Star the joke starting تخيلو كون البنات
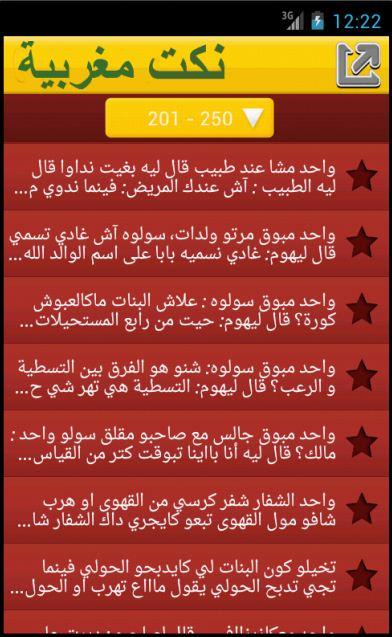392x637 pixels. click(x=362, y=576)
